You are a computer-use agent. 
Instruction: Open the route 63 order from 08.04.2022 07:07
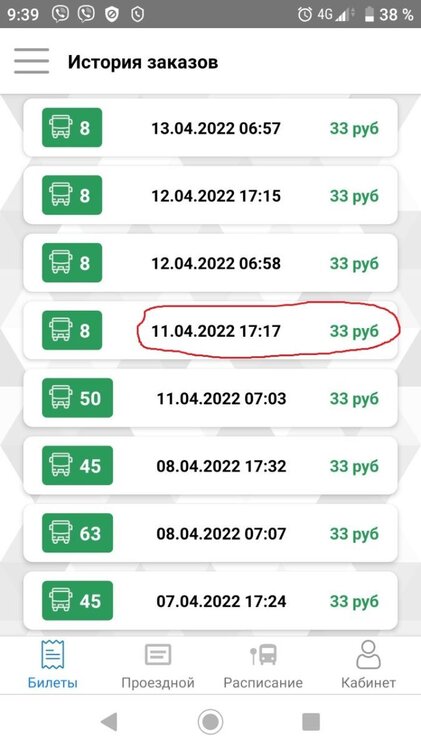210,533
